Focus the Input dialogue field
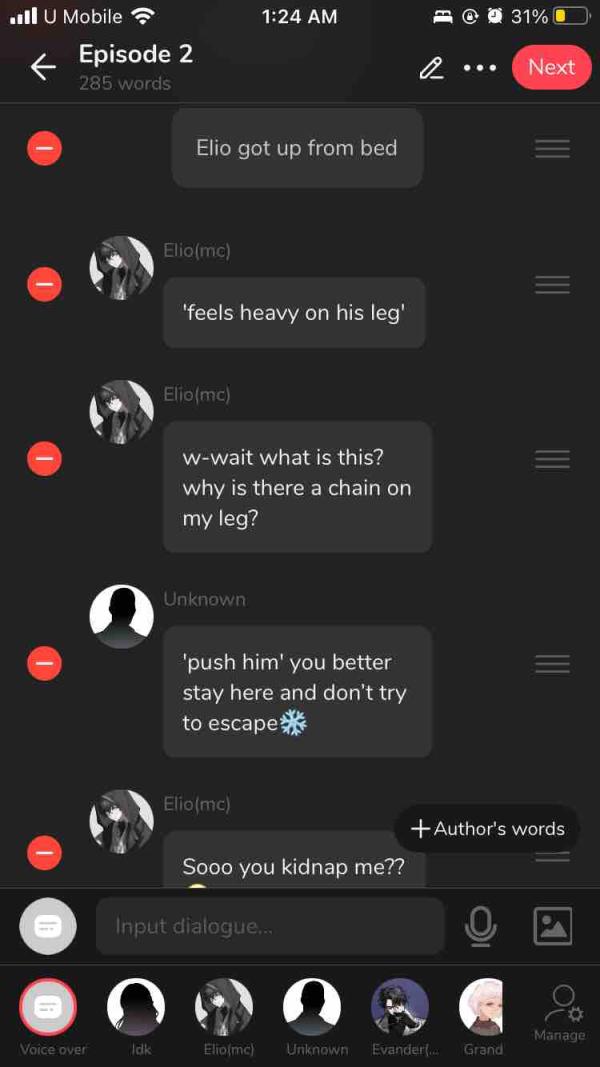The width and height of the screenshot is (600, 1067). (x=270, y=926)
